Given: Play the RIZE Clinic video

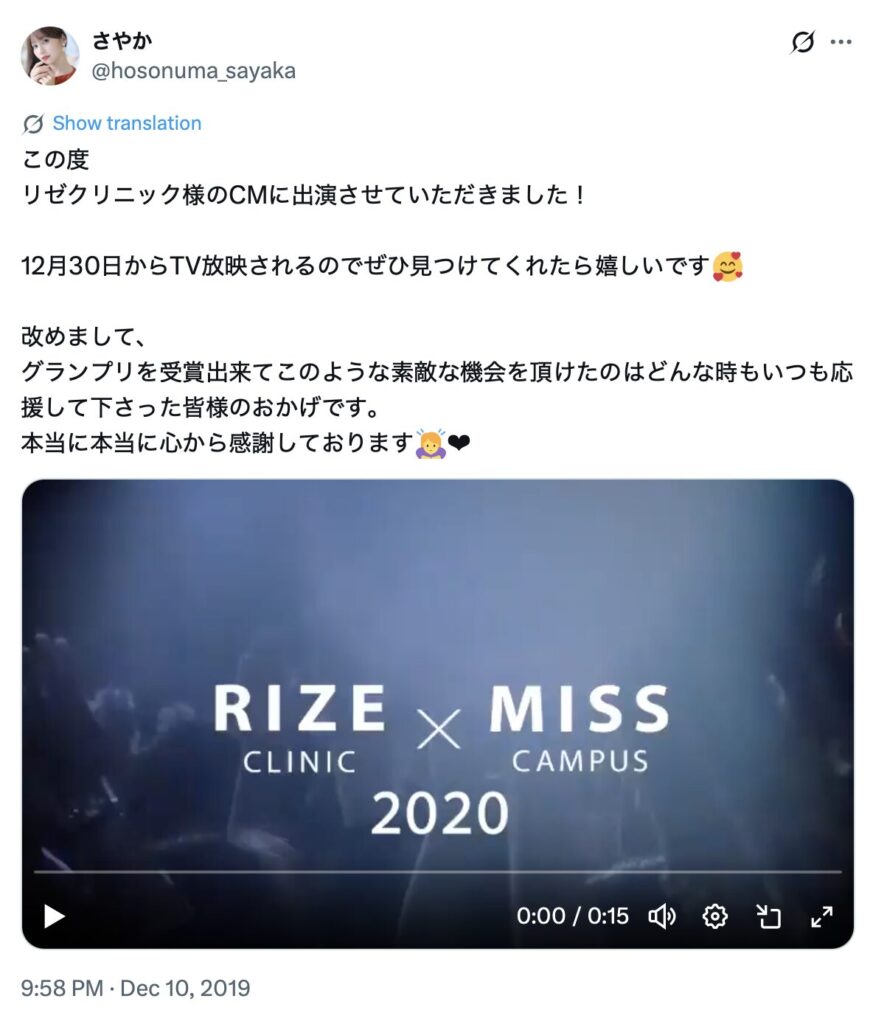Looking at the screenshot, I should tap(54, 916).
